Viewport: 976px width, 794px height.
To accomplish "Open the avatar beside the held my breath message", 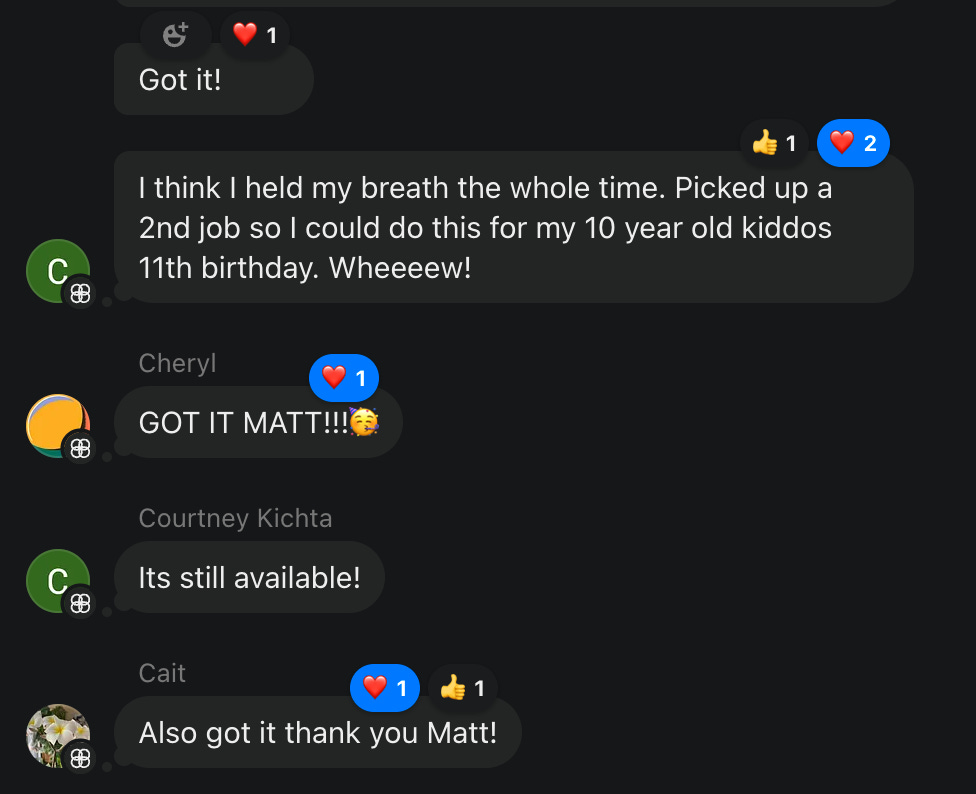I will (x=57, y=270).
